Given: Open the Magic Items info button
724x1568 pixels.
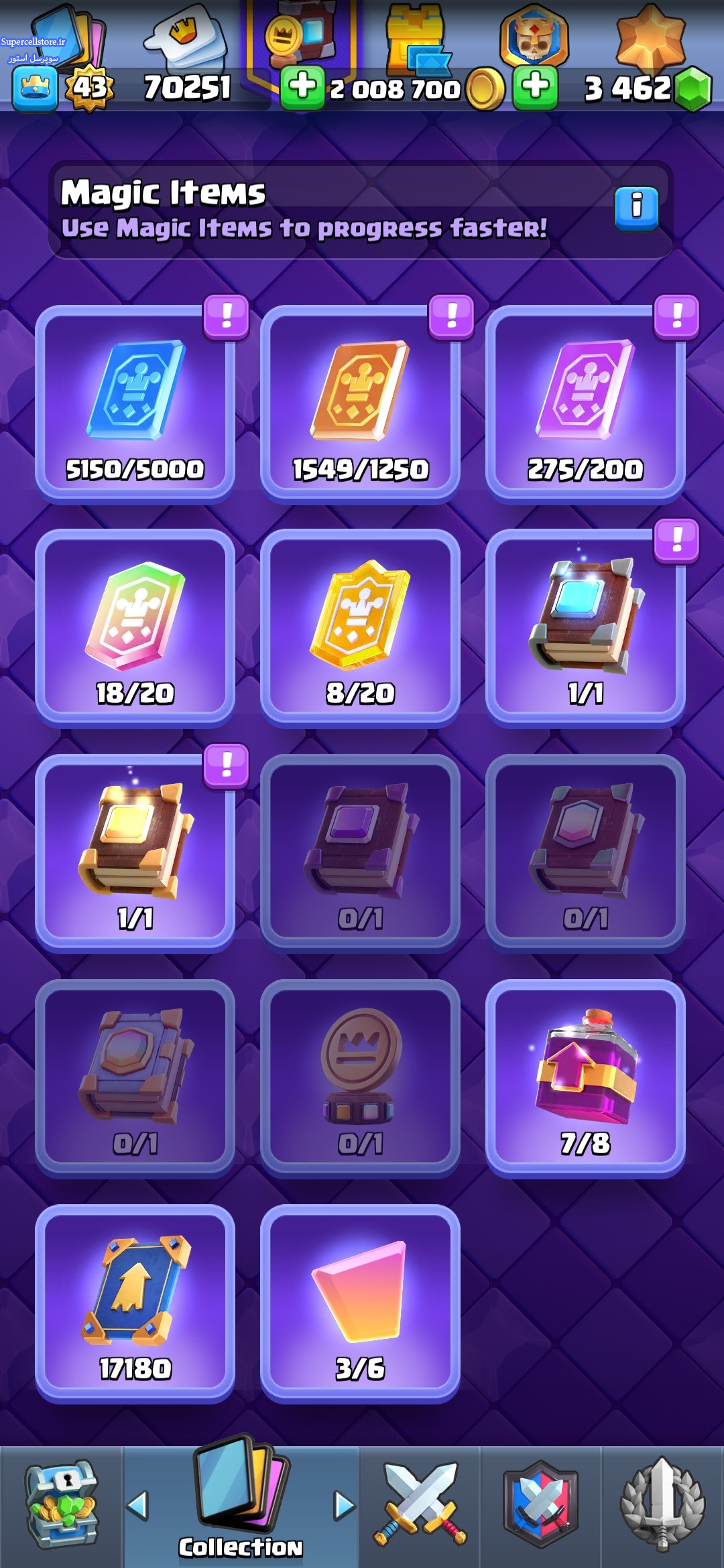Looking at the screenshot, I should point(636,208).
